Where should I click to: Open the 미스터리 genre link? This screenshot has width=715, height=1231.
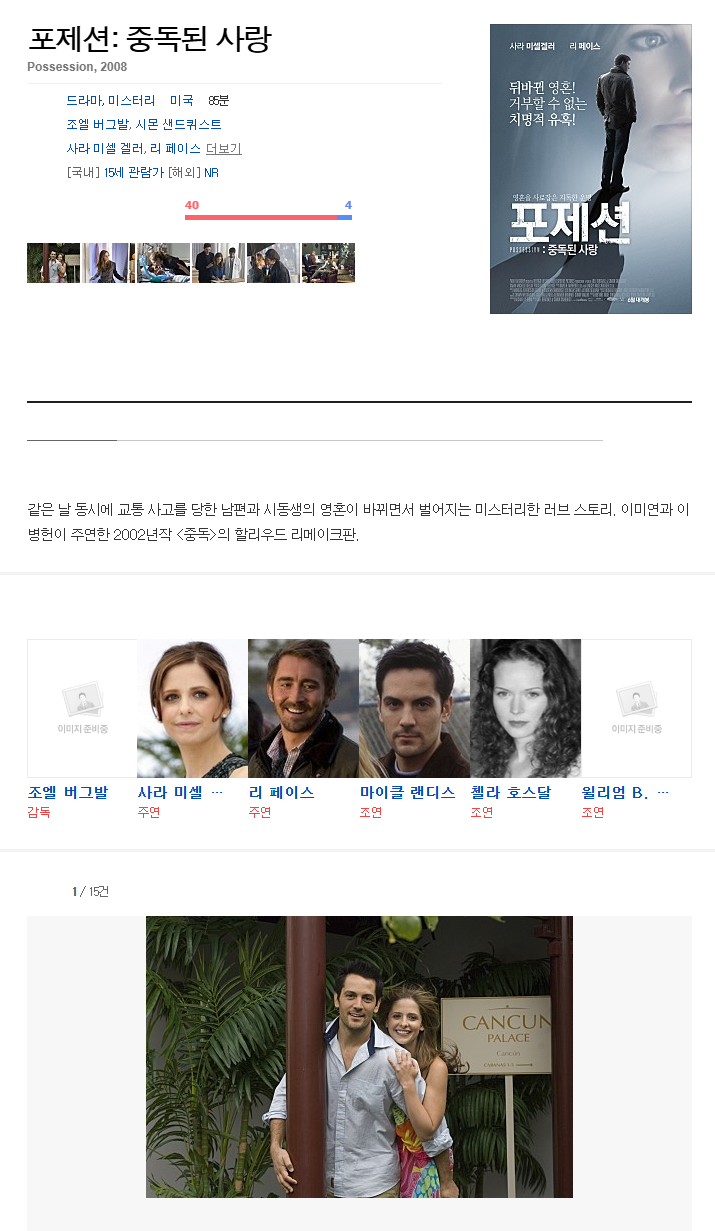pyautogui.click(x=132, y=101)
